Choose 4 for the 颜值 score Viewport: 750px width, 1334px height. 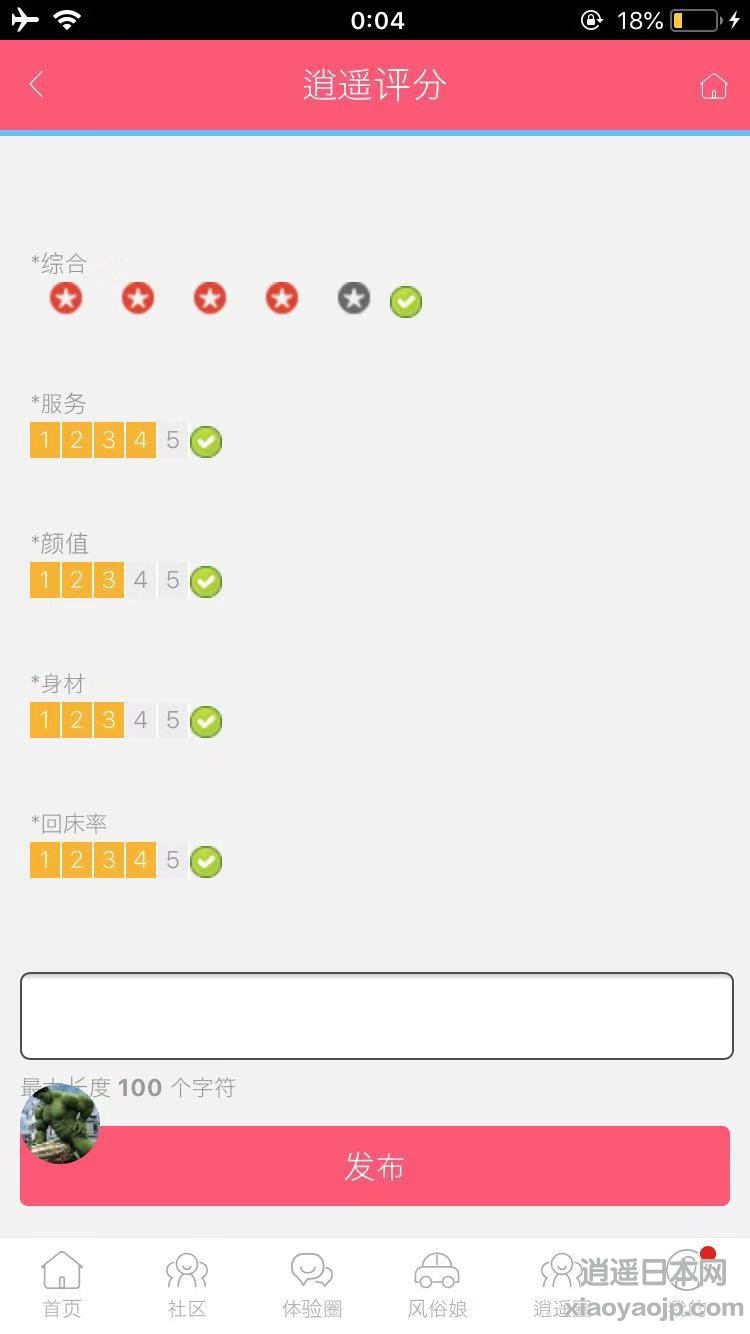(x=140, y=580)
